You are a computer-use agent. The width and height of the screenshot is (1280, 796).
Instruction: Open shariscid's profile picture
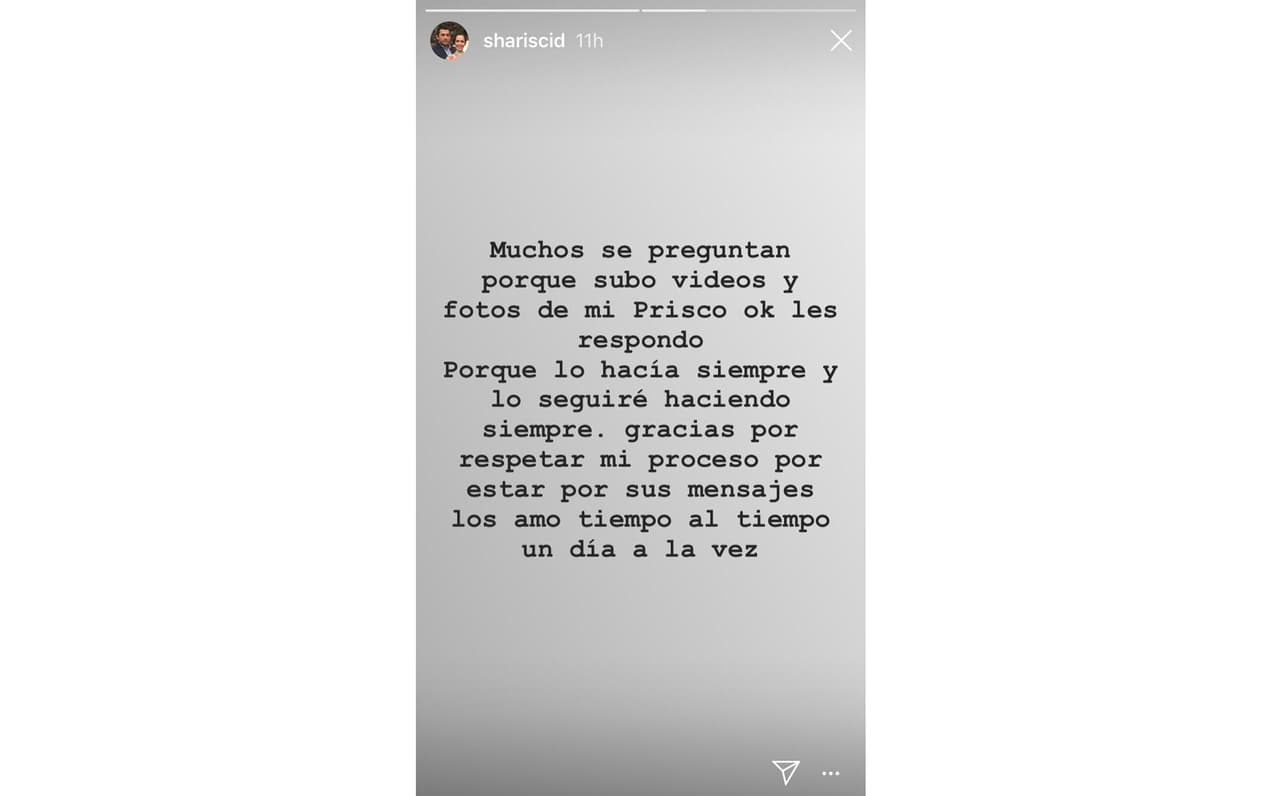click(x=449, y=41)
